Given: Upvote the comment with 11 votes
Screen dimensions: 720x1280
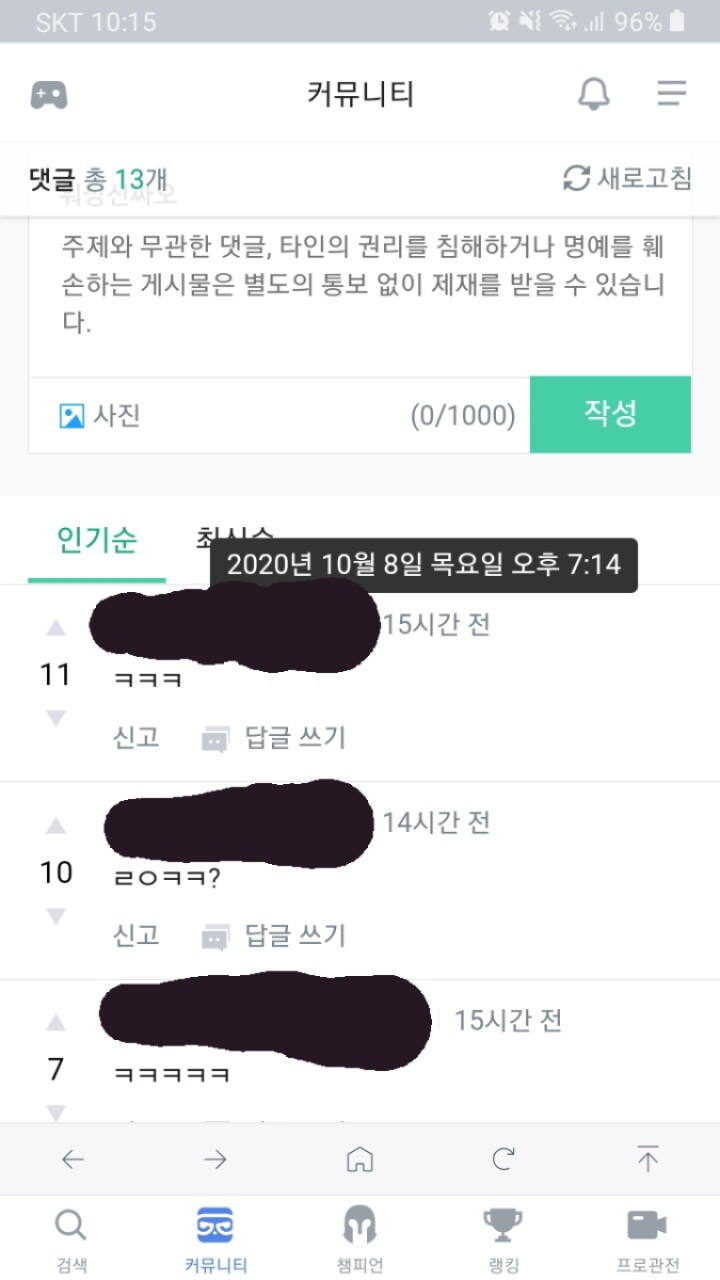Looking at the screenshot, I should [x=56, y=628].
